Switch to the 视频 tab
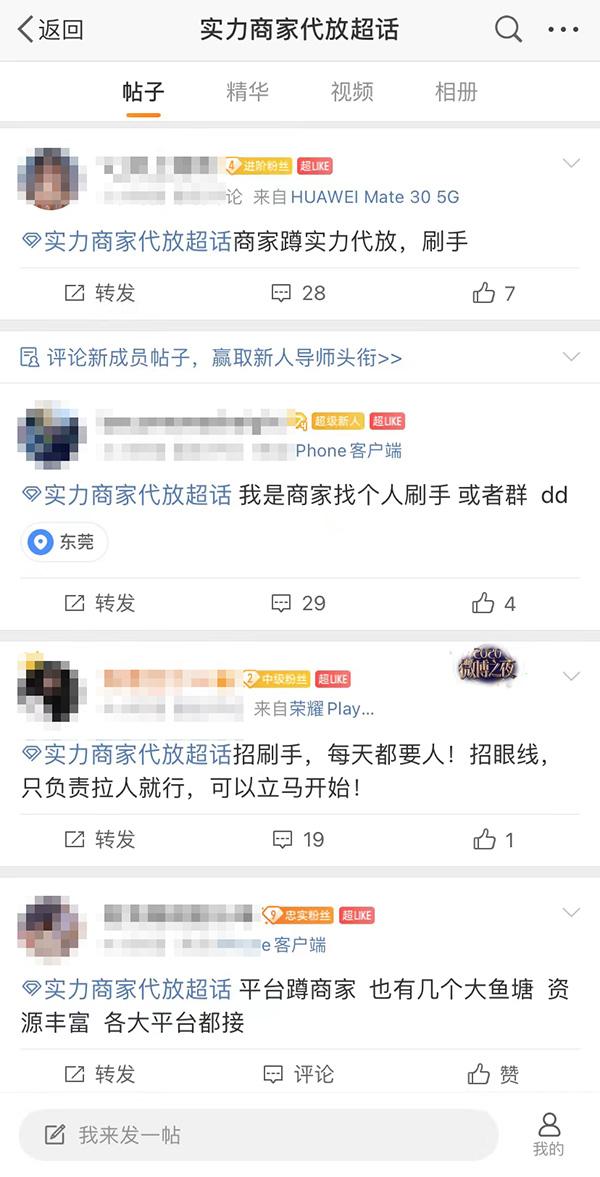This screenshot has width=600, height=1177. pyautogui.click(x=352, y=92)
